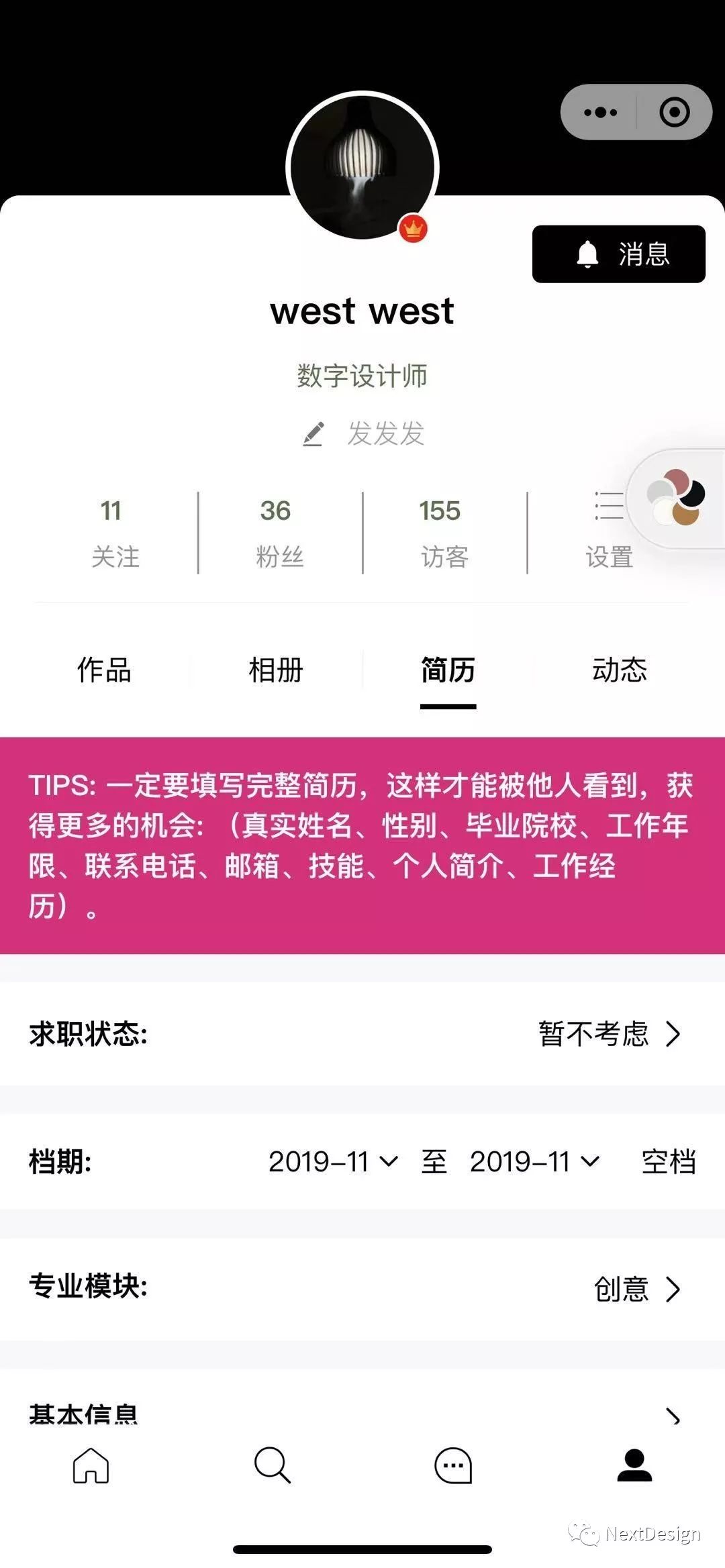725x1568 pixels.
Task: Switch to the 作品 tab
Action: click(x=104, y=670)
